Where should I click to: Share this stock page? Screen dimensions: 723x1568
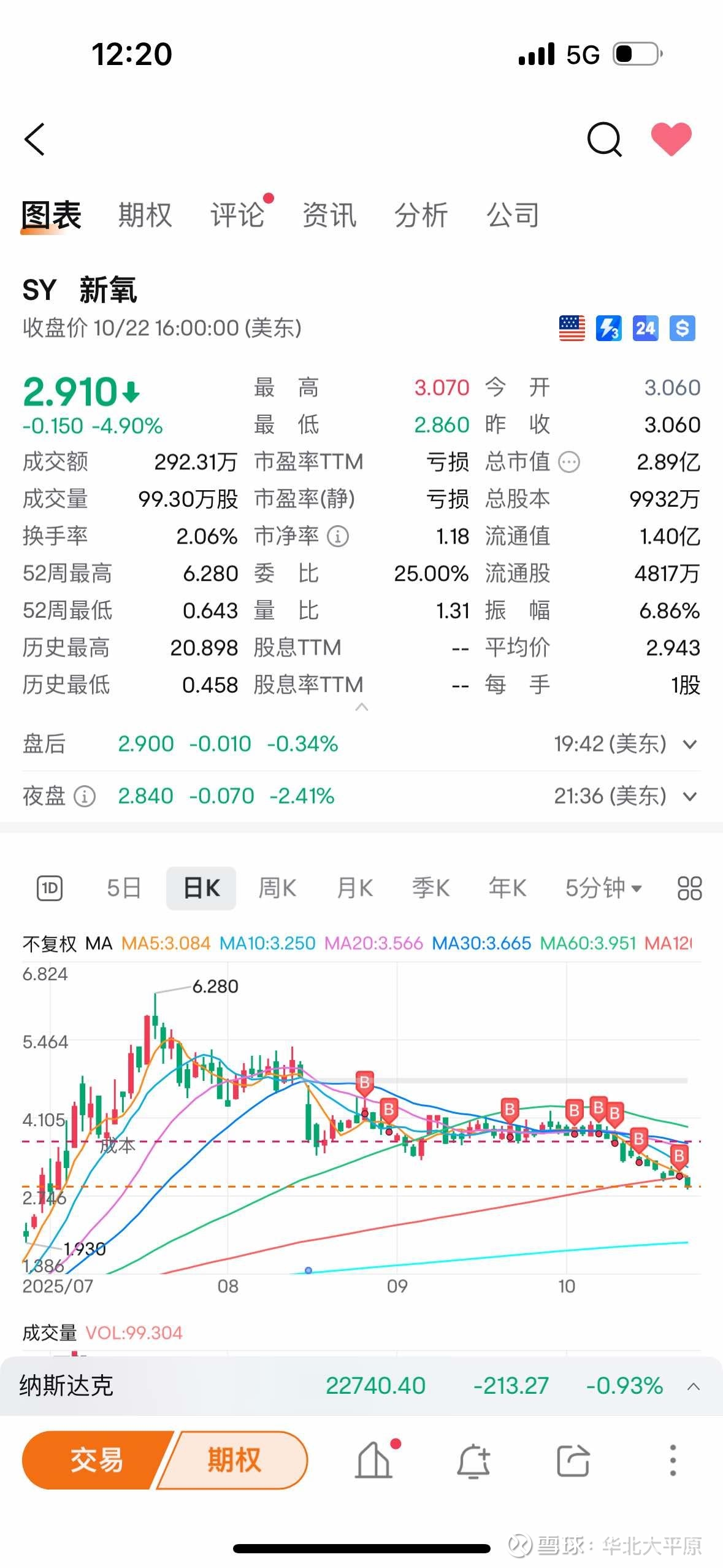(573, 1461)
